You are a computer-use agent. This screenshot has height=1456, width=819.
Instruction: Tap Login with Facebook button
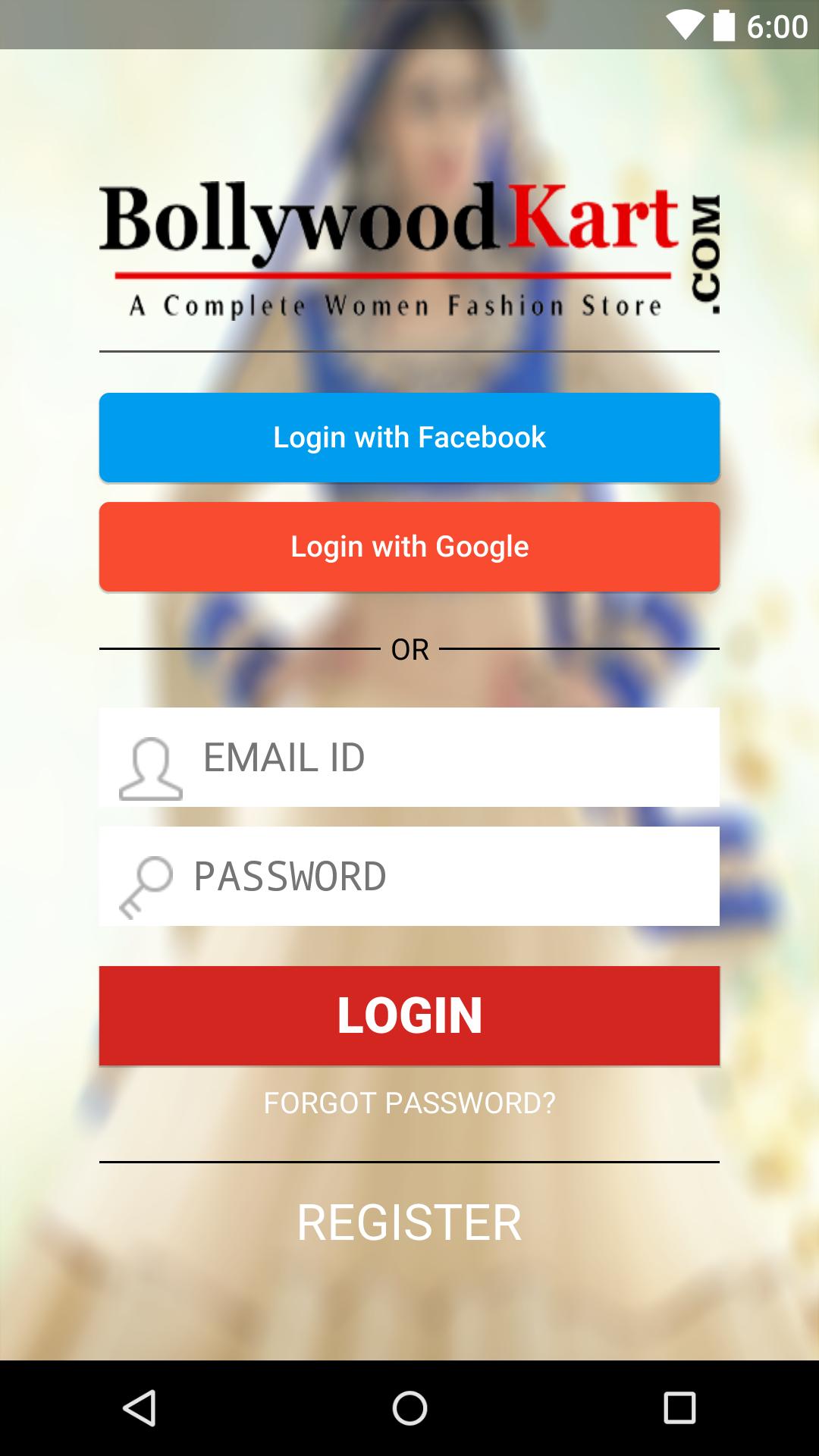tap(409, 438)
